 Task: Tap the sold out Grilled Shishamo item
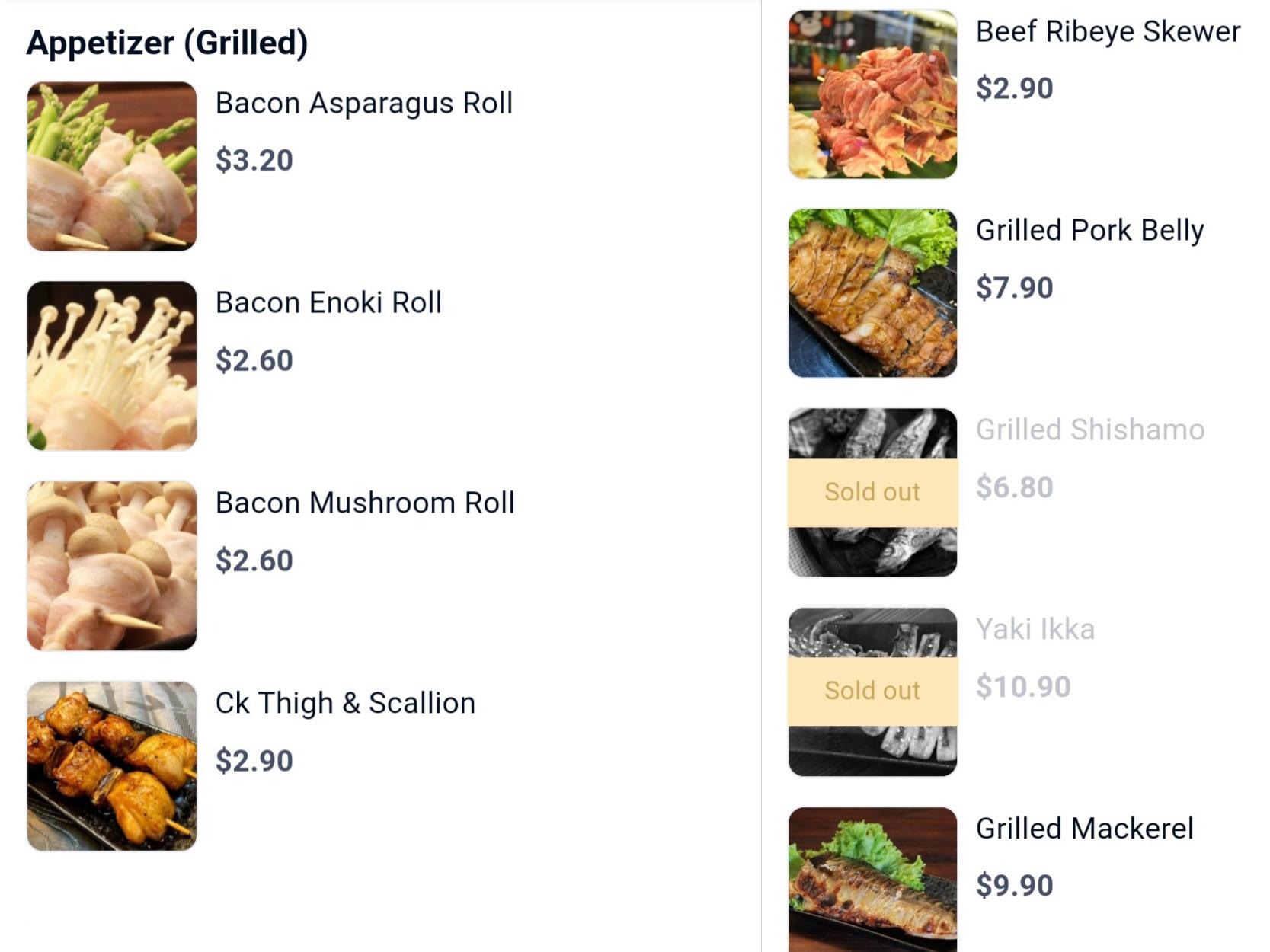point(1089,430)
